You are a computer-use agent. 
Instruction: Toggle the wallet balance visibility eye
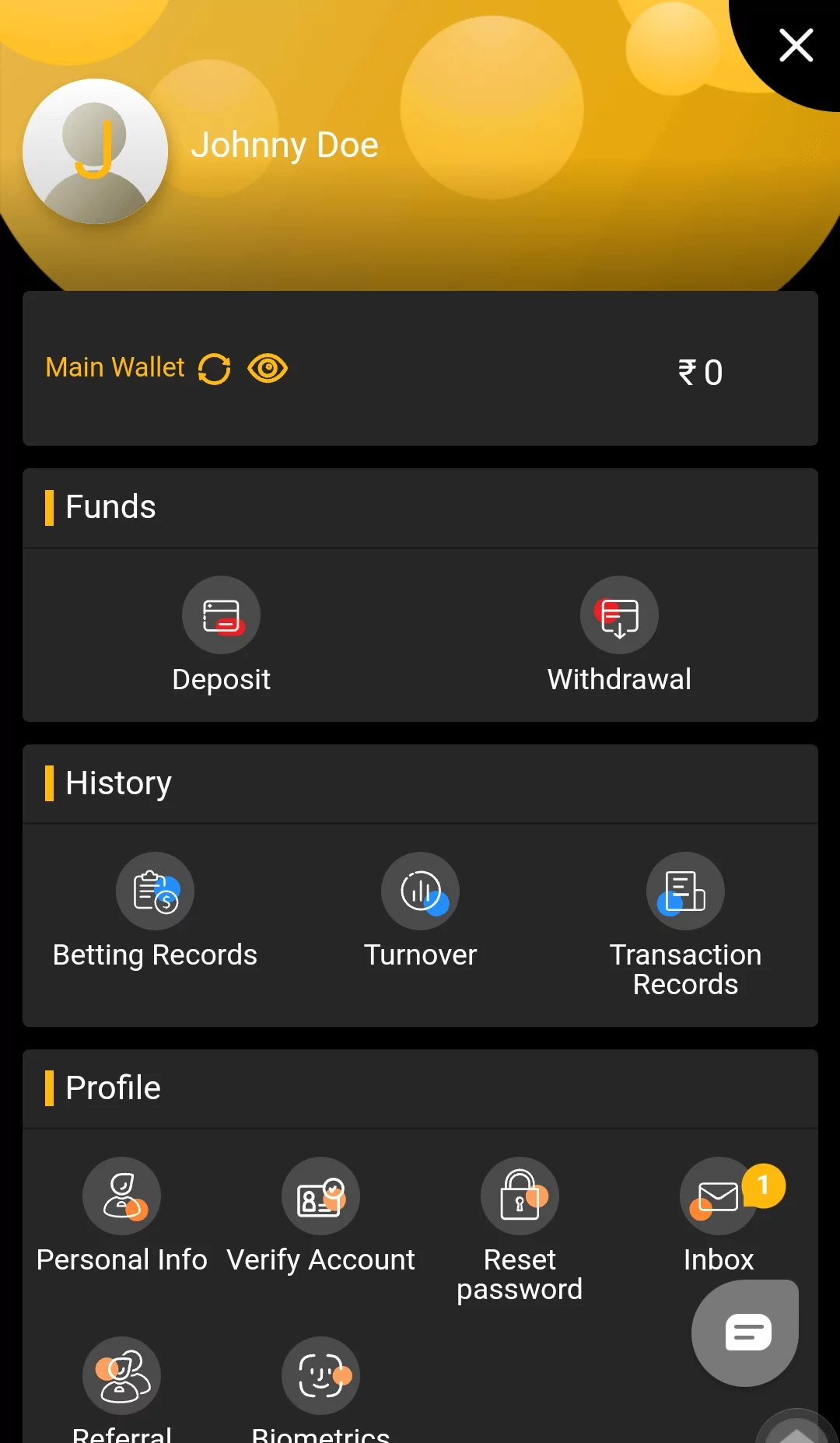[x=267, y=368]
